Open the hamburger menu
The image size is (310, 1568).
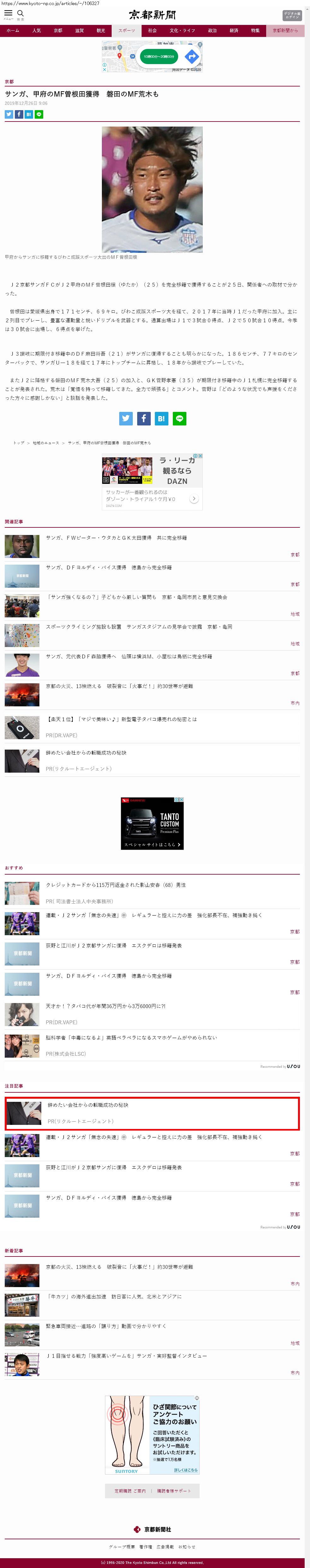[x=8, y=13]
